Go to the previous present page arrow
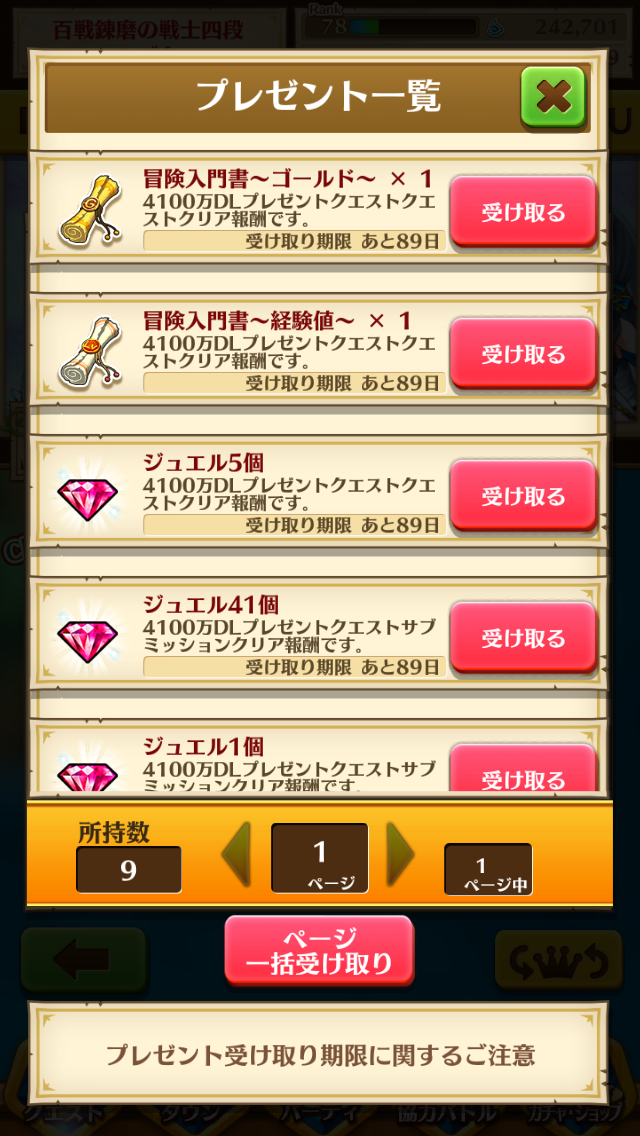Screen dimensions: 640x1136 237,856
